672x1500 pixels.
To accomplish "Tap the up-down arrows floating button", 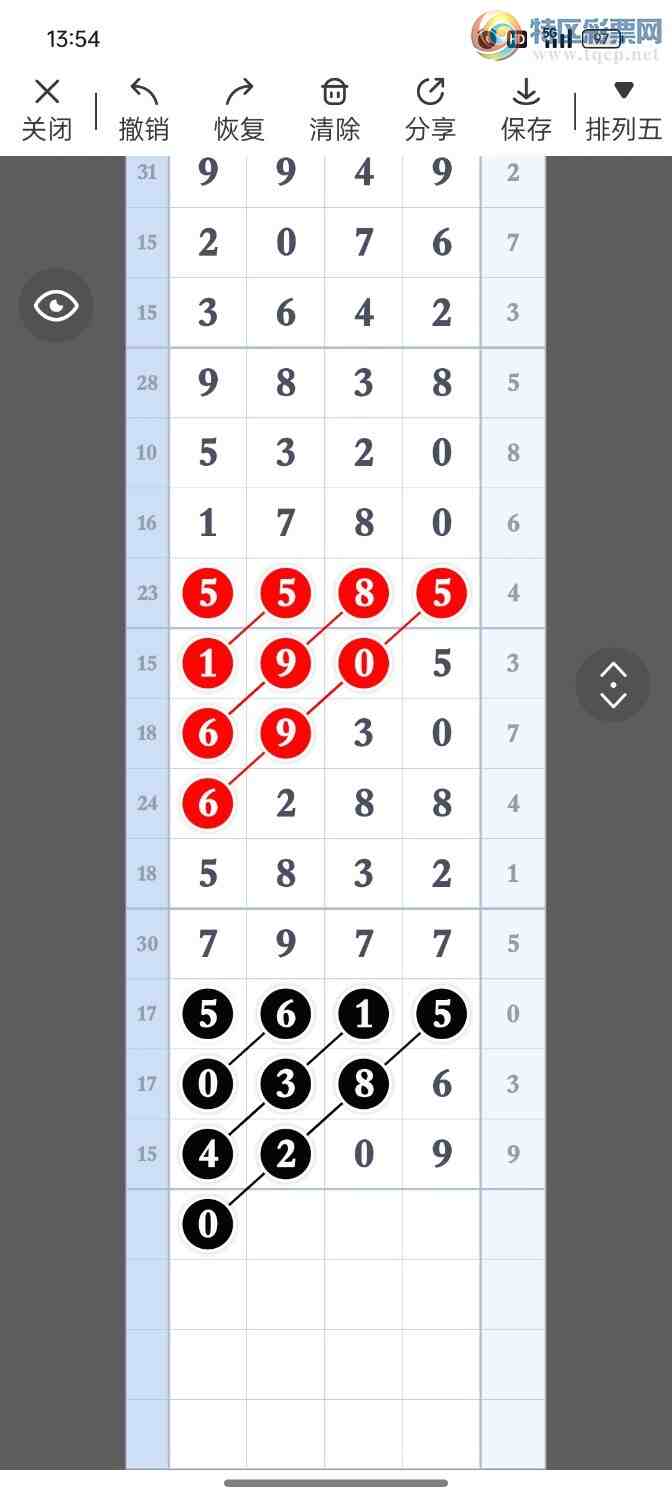I will point(613,685).
